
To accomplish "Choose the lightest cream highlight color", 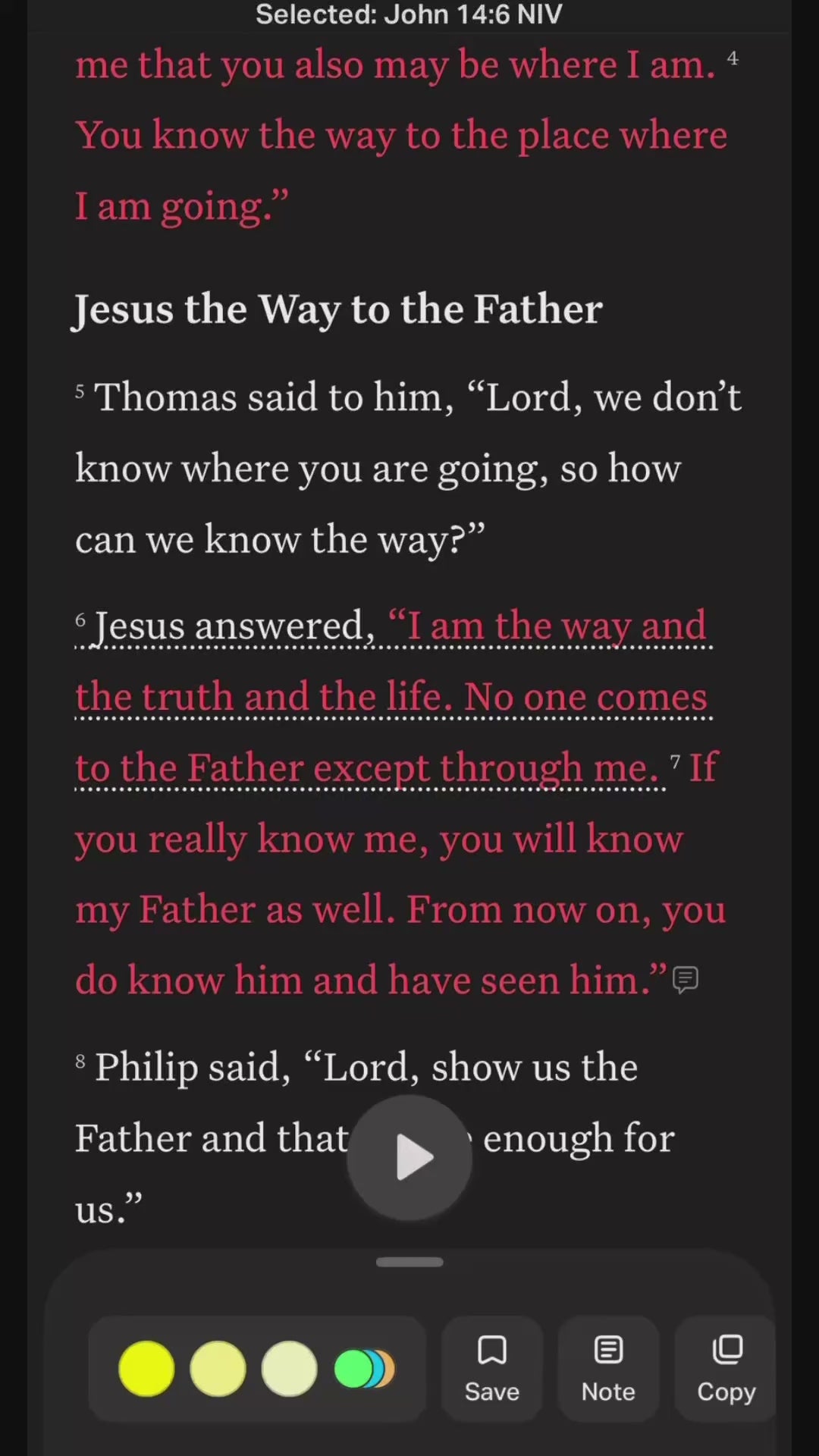I will coord(289,1369).
